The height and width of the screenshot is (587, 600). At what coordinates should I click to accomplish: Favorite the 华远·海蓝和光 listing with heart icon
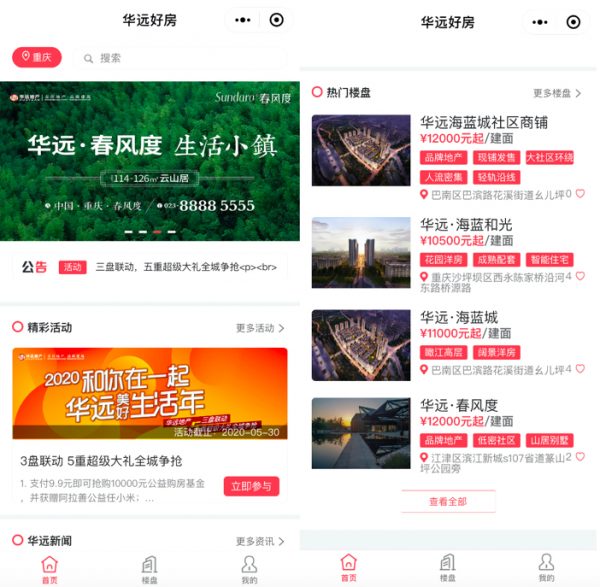(580, 277)
